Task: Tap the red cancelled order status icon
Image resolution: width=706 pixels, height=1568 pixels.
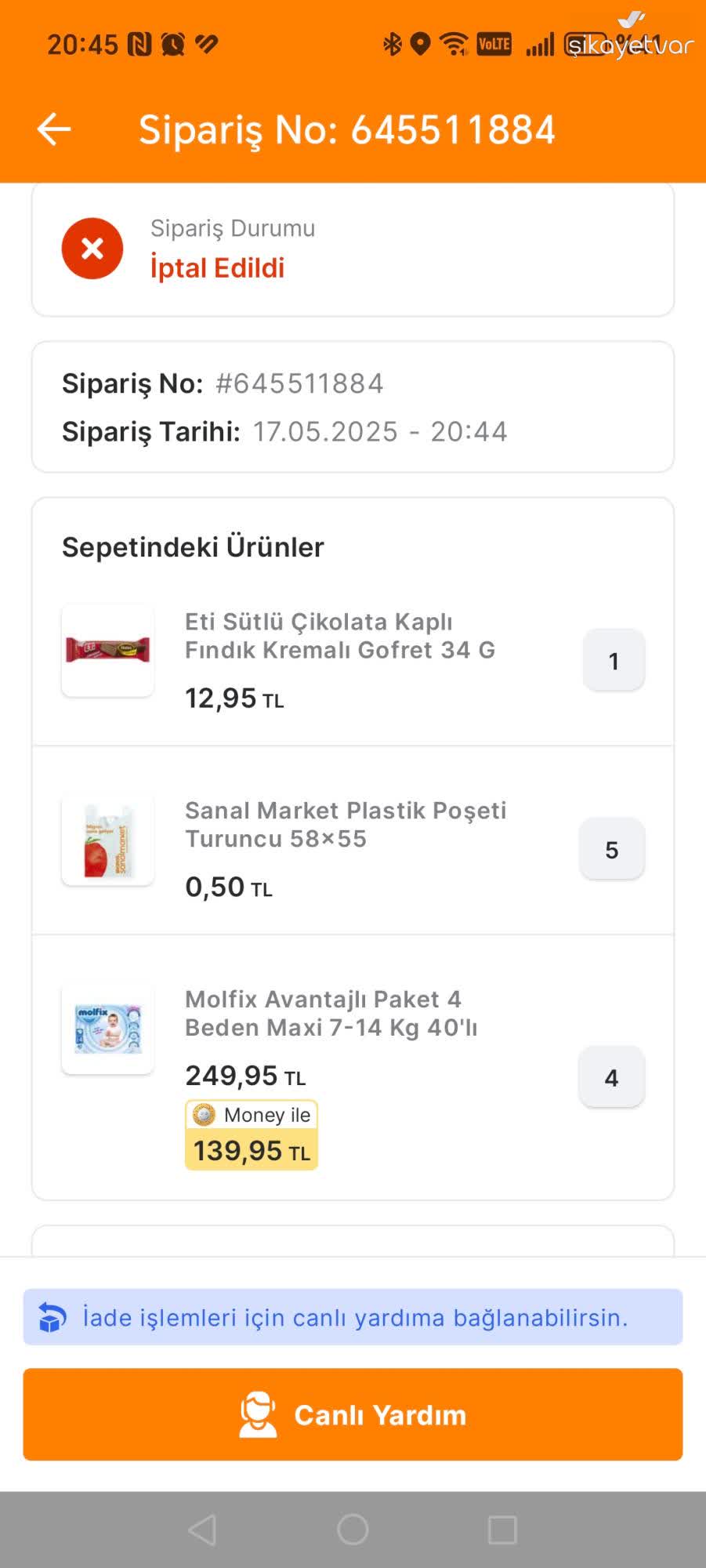Action: [x=92, y=248]
